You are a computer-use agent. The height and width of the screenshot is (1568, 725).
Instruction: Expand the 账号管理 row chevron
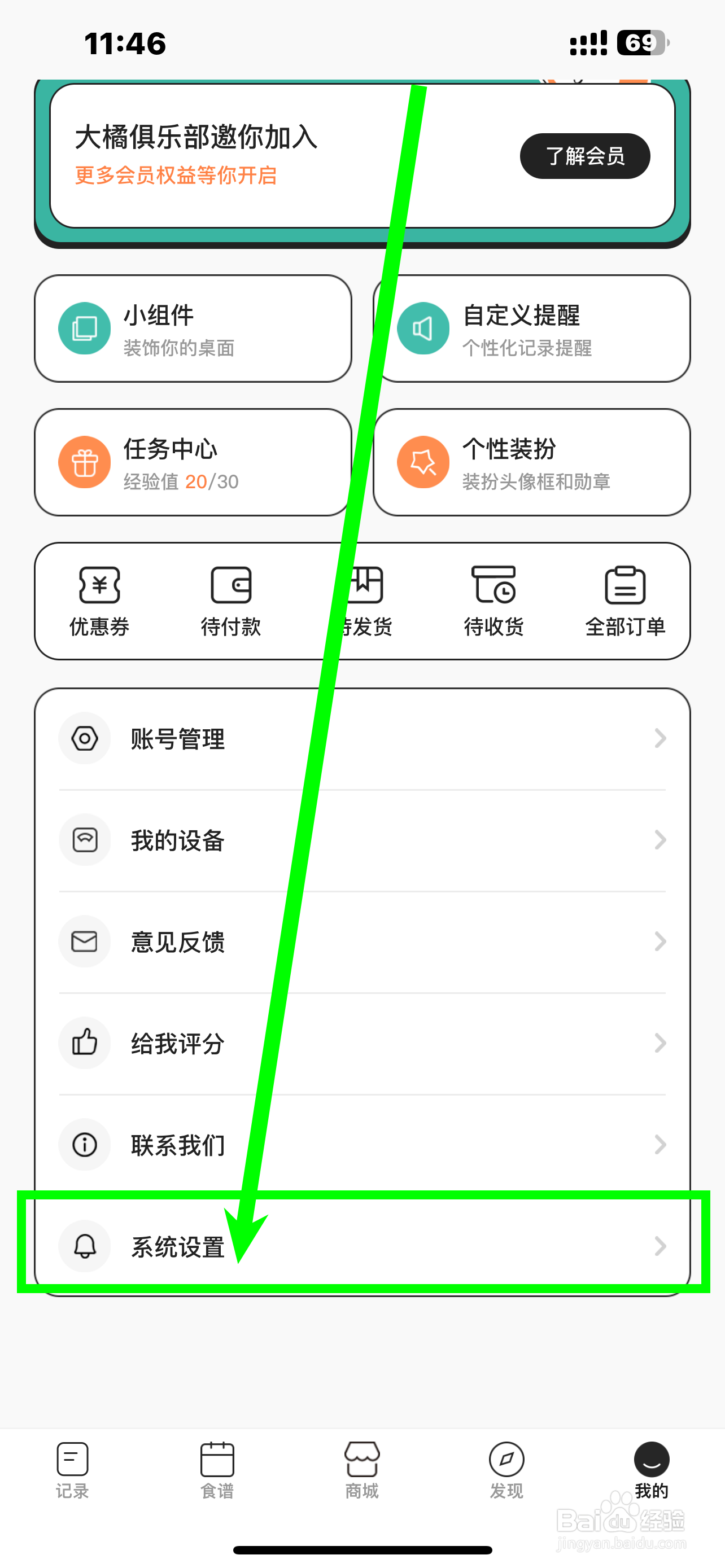(661, 738)
